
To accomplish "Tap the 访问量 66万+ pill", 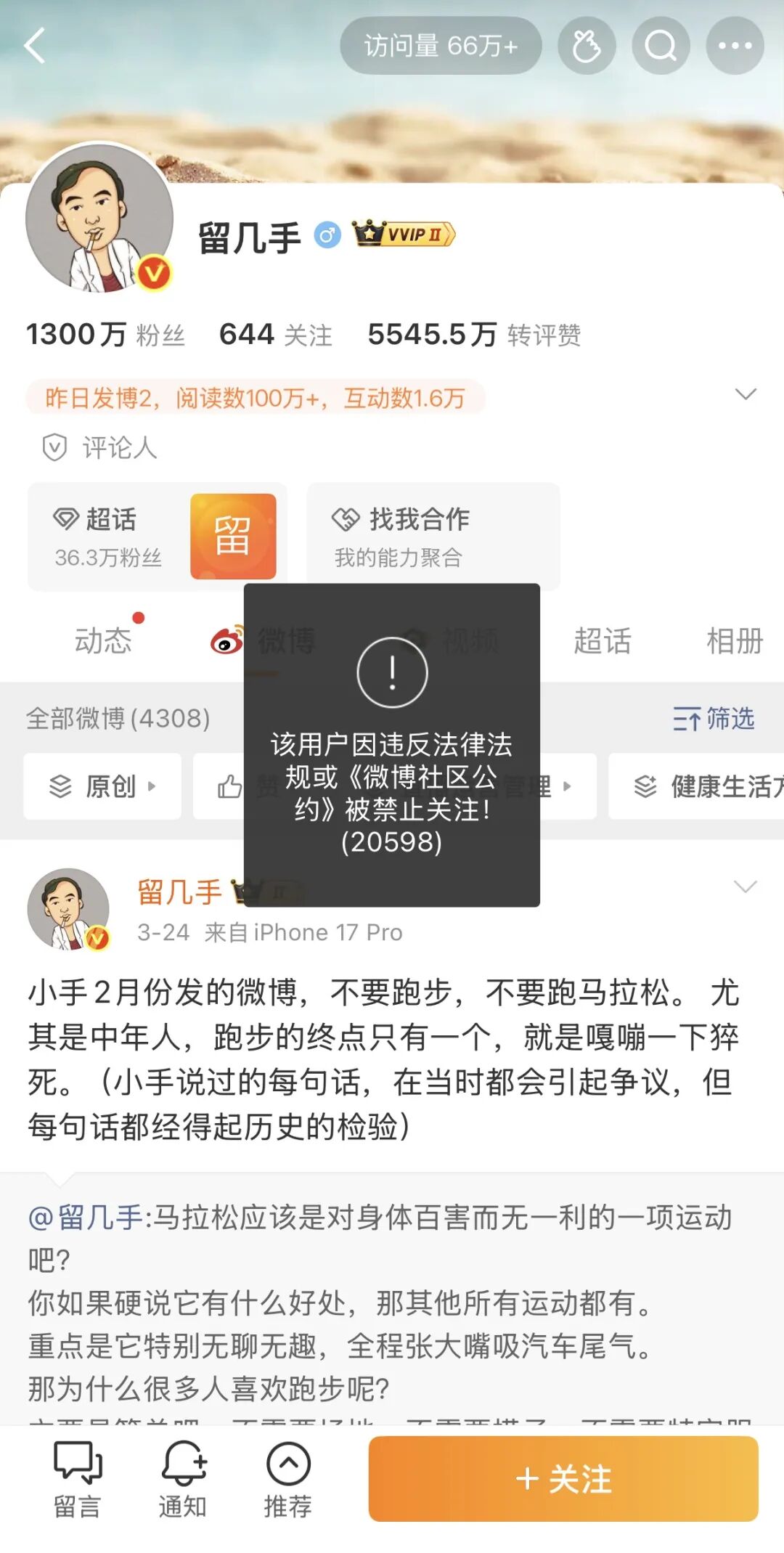I will (x=441, y=46).
